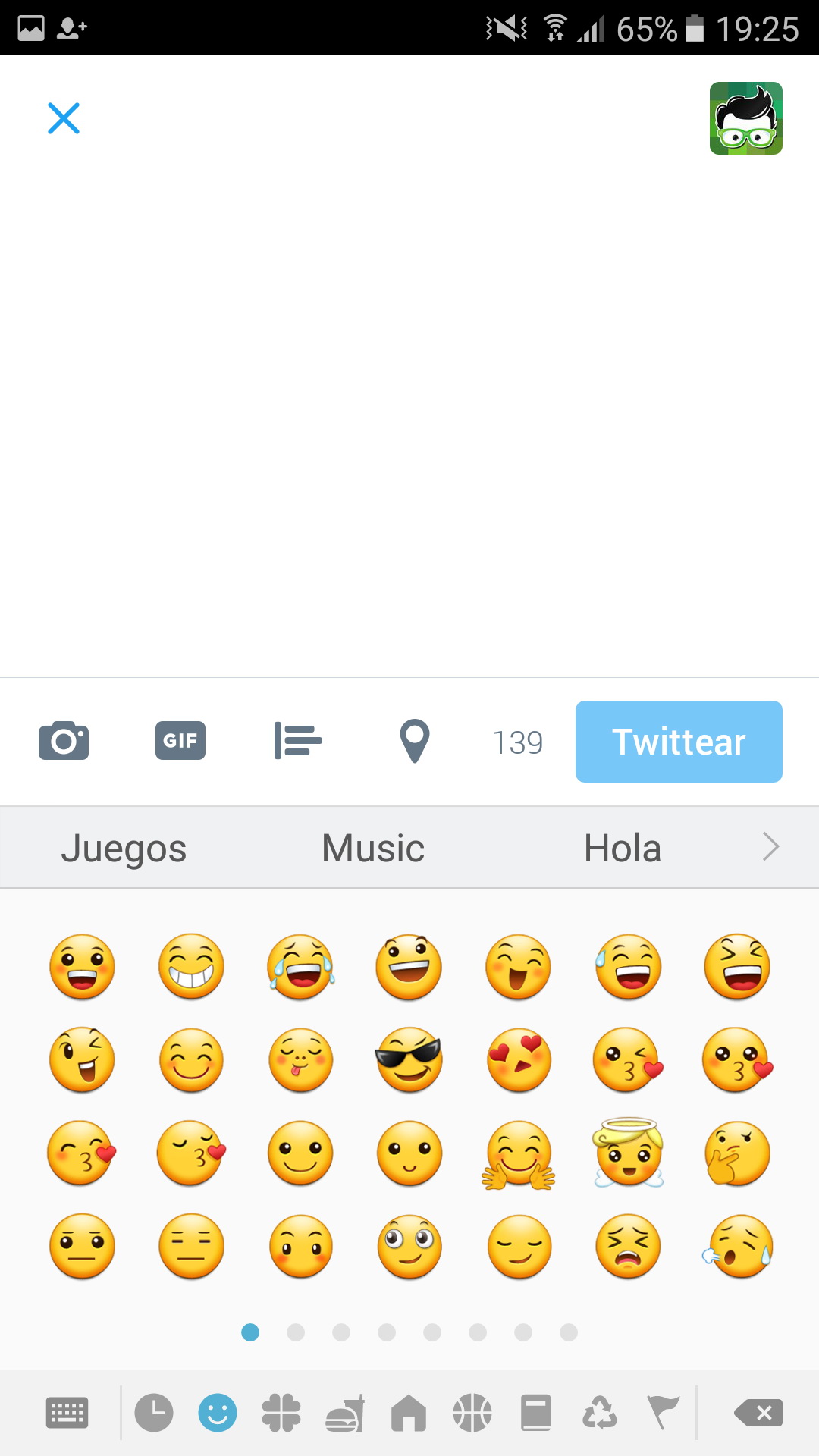The width and height of the screenshot is (819, 1456).
Task: Insert the tears of joy emoji
Action: click(x=300, y=967)
